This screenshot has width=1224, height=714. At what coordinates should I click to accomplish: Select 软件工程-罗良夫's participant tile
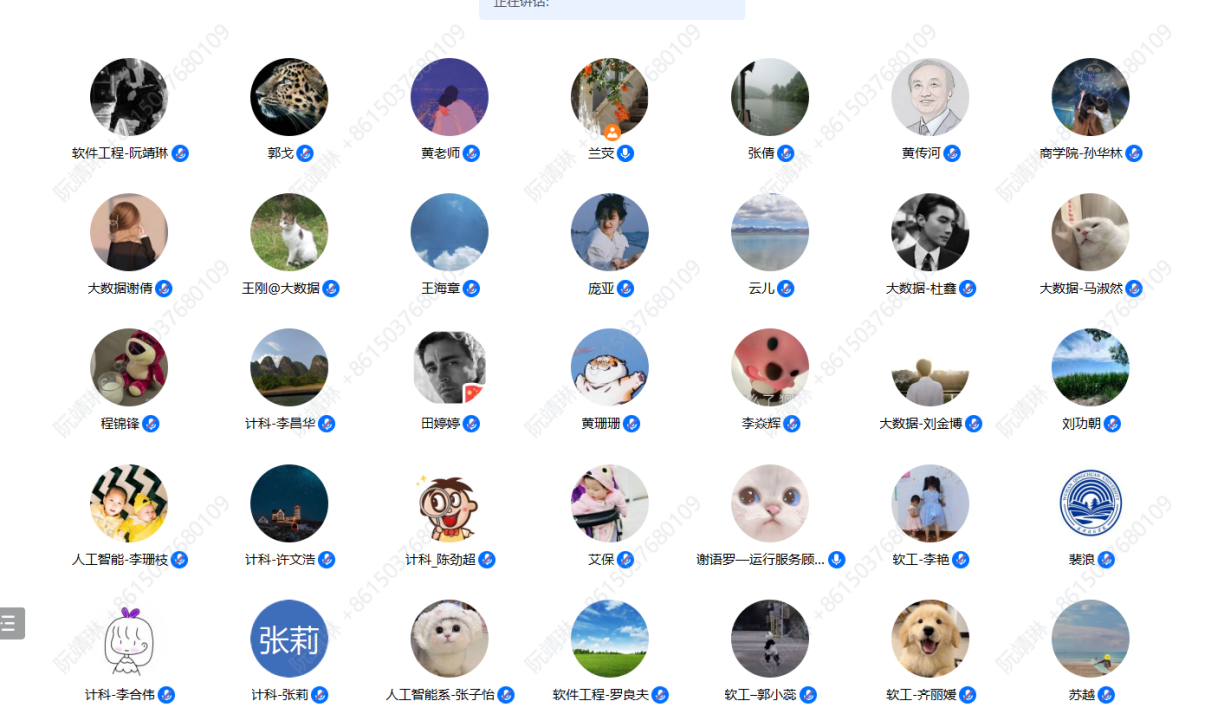pyautogui.click(x=609, y=638)
